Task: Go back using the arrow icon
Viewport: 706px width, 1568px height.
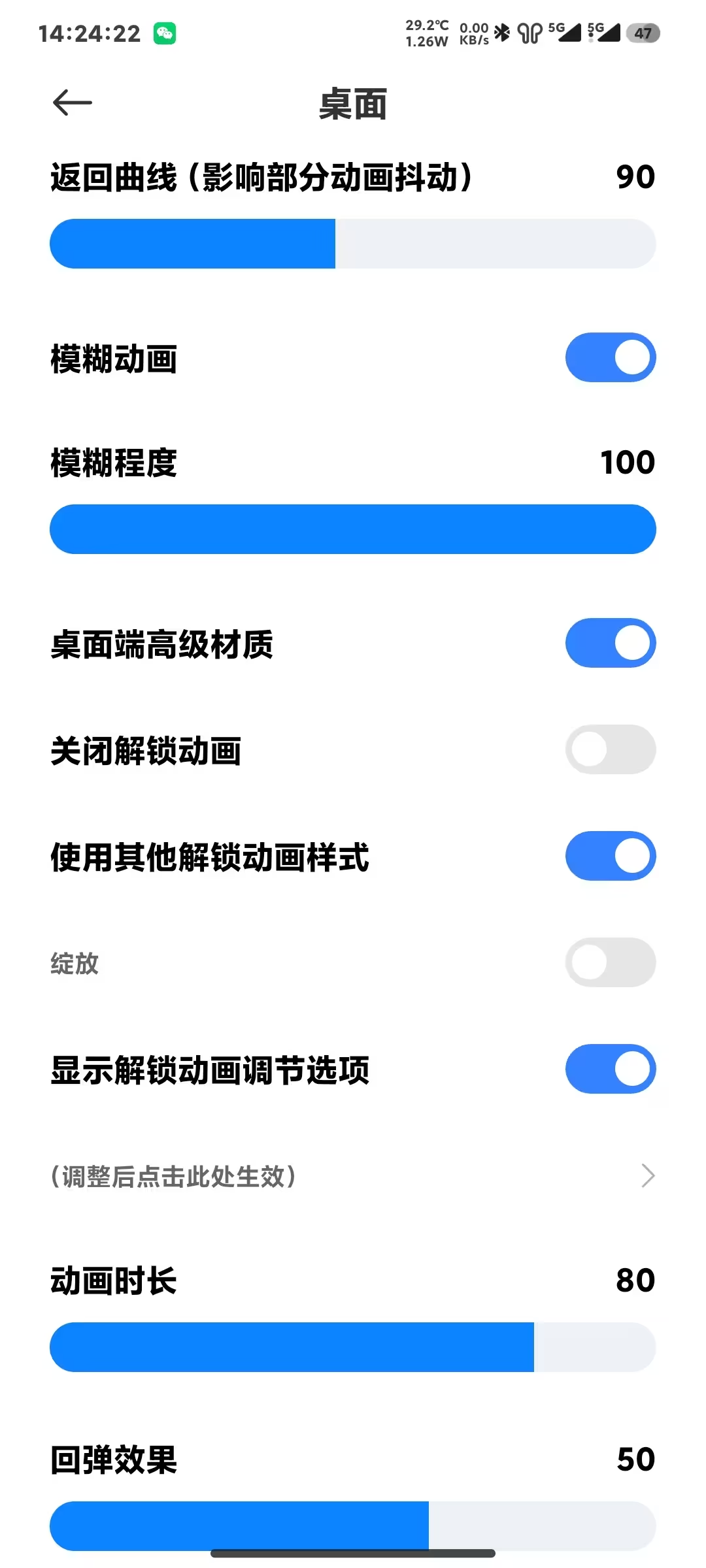Action: click(72, 103)
